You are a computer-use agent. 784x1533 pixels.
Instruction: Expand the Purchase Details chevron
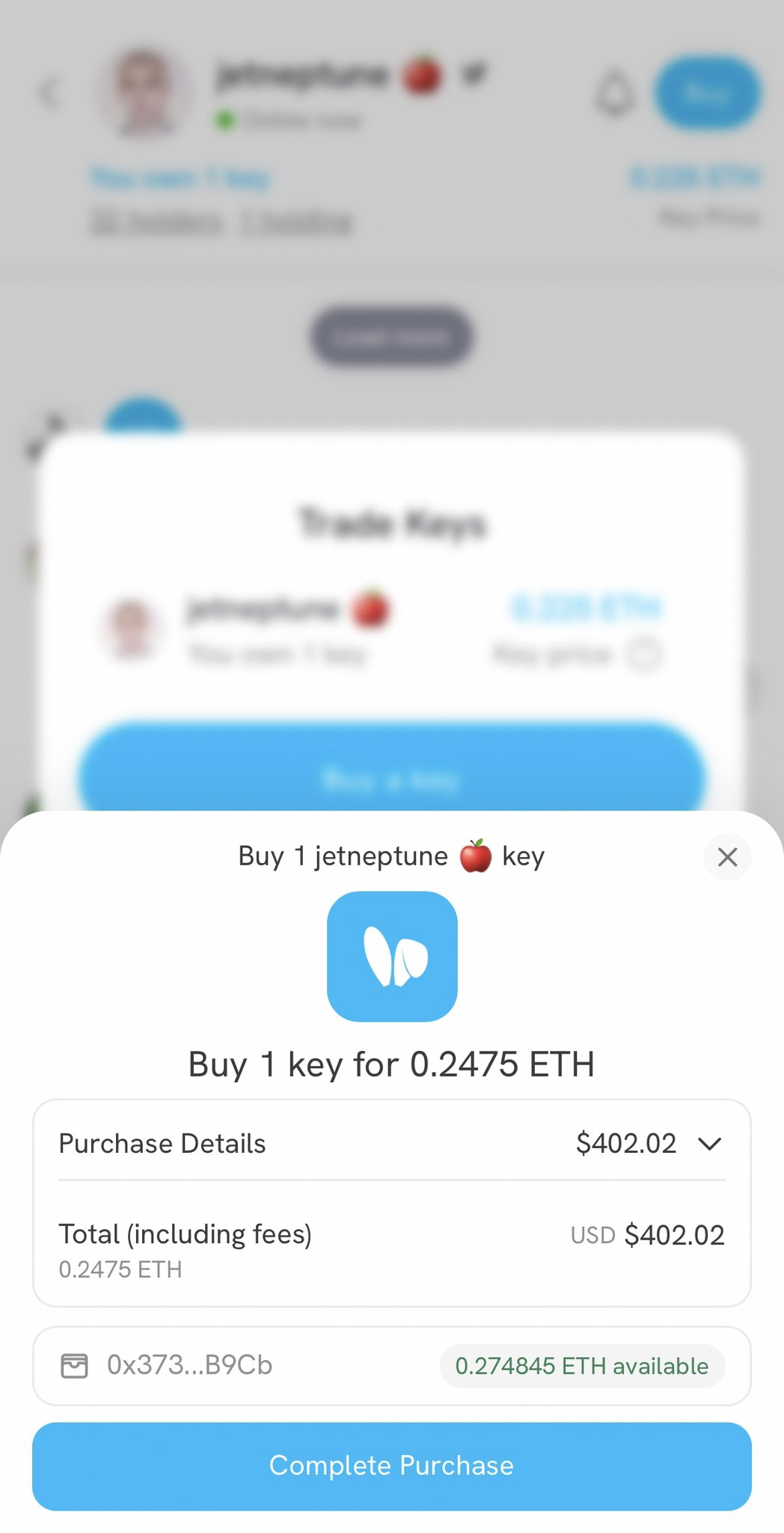[x=709, y=1144]
